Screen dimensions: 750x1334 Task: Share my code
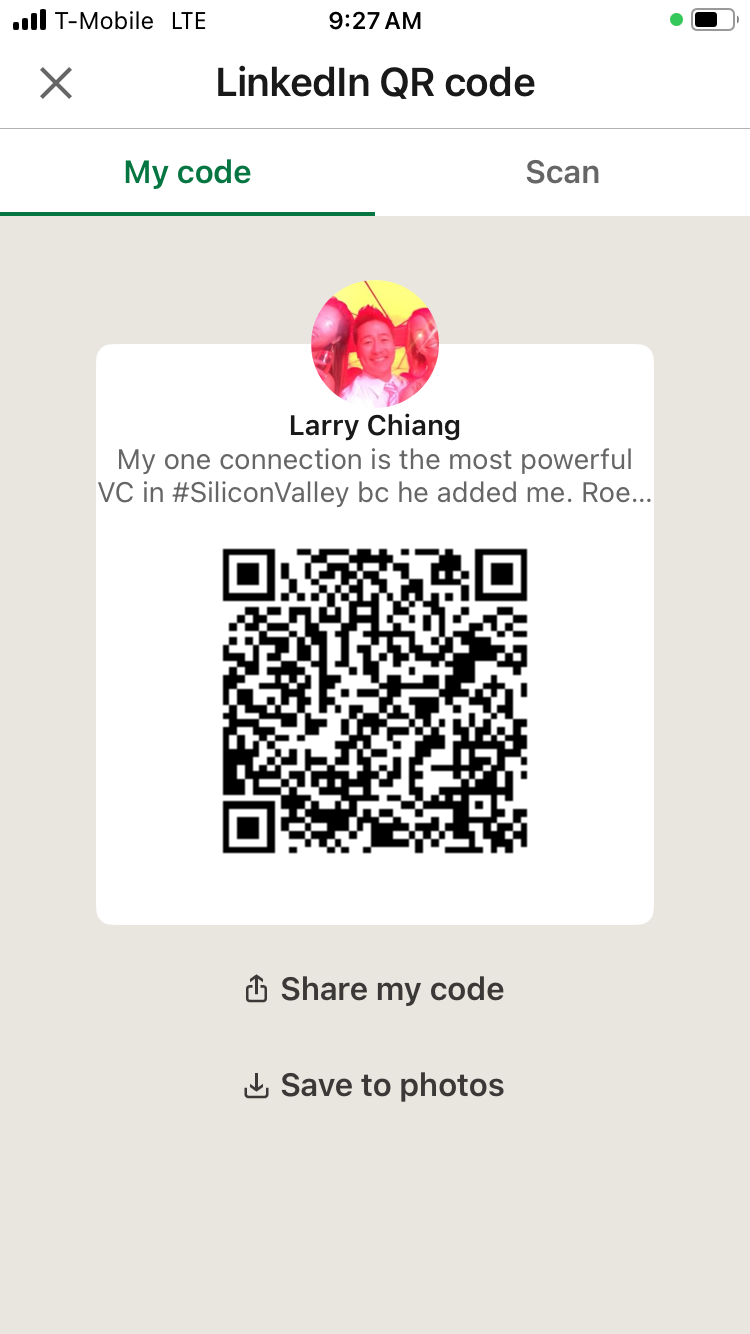[x=374, y=989]
